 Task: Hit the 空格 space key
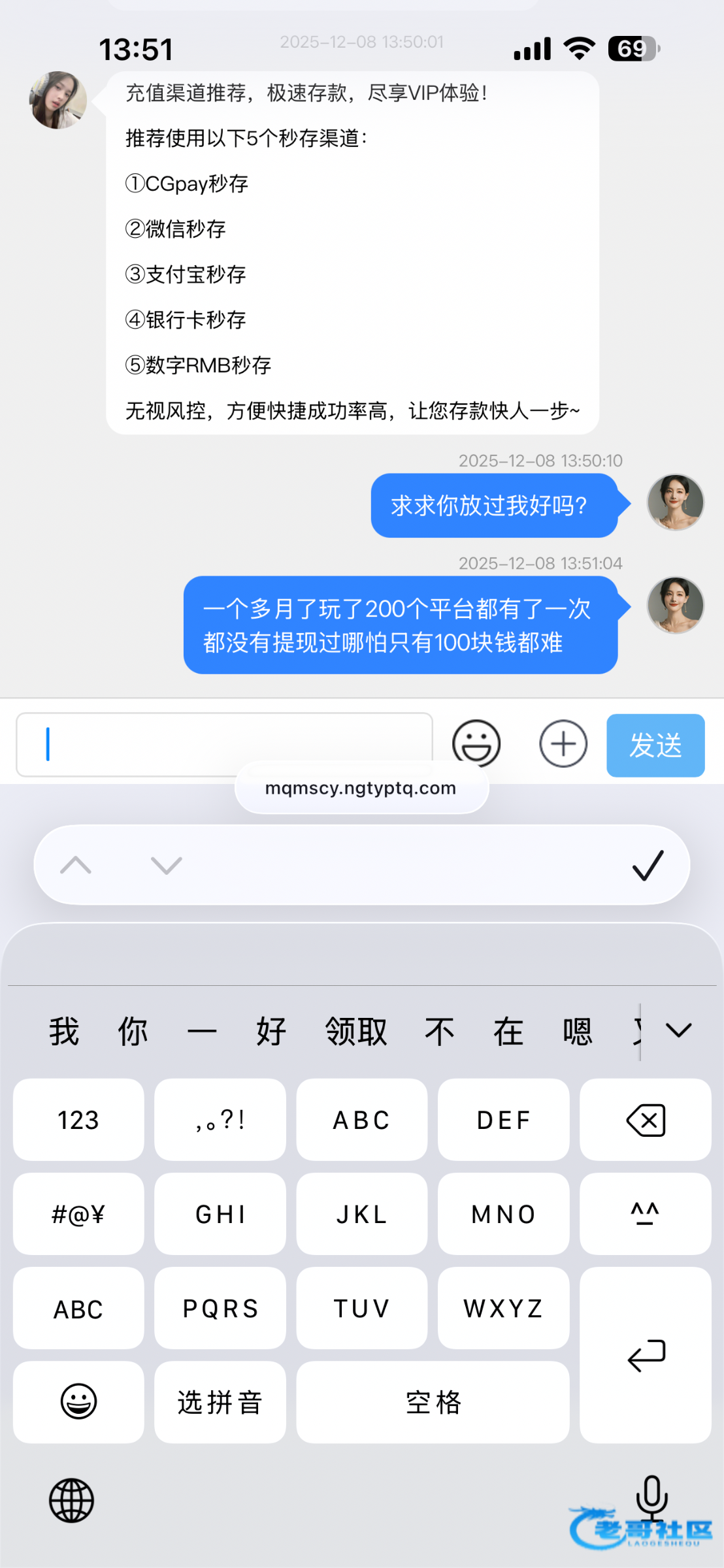point(433,1402)
